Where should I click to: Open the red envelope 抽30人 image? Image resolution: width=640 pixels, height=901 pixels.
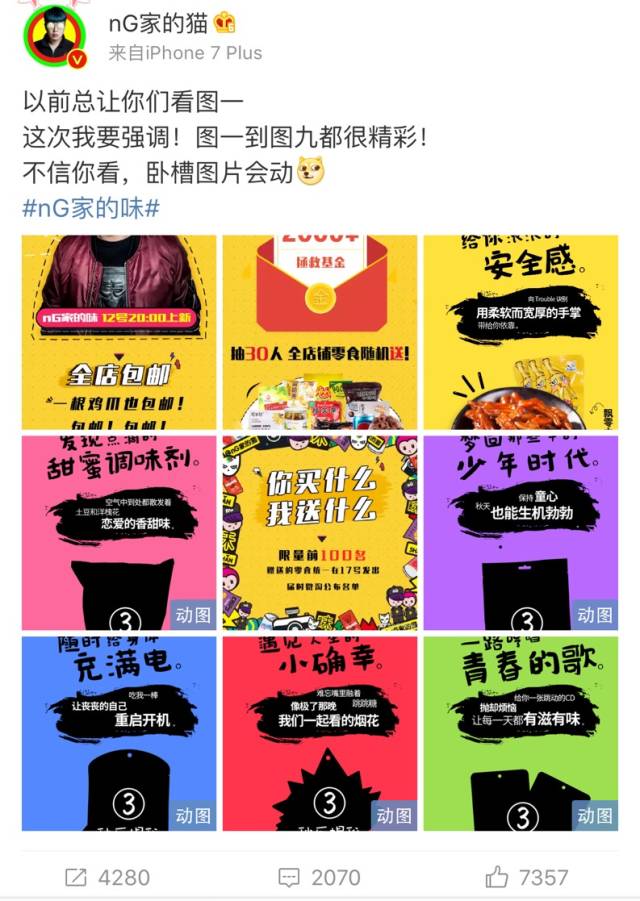(x=320, y=332)
